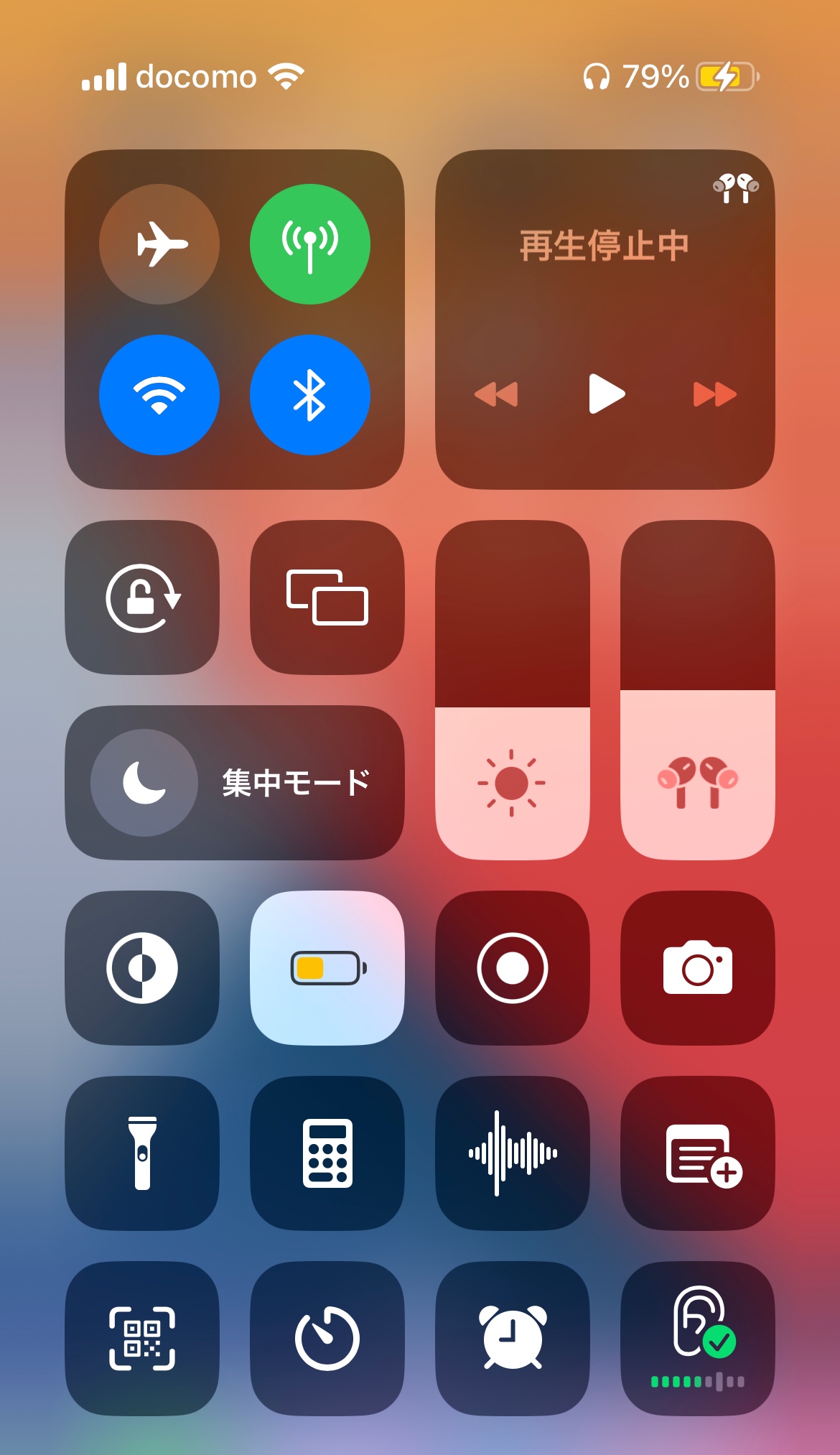Open the QR code scanner
The width and height of the screenshot is (840, 1455).
point(142,1339)
